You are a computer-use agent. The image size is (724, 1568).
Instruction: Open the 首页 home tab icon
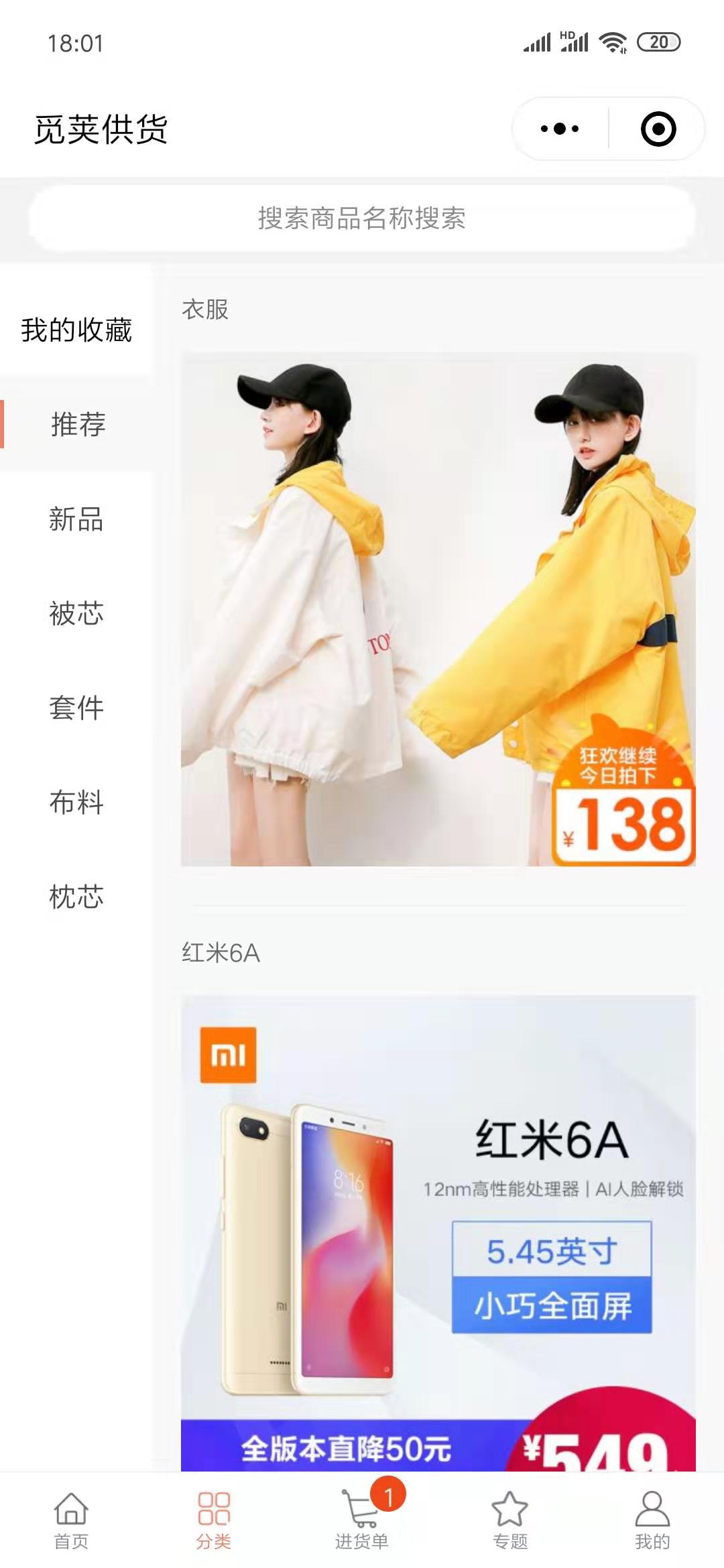(x=72, y=1508)
